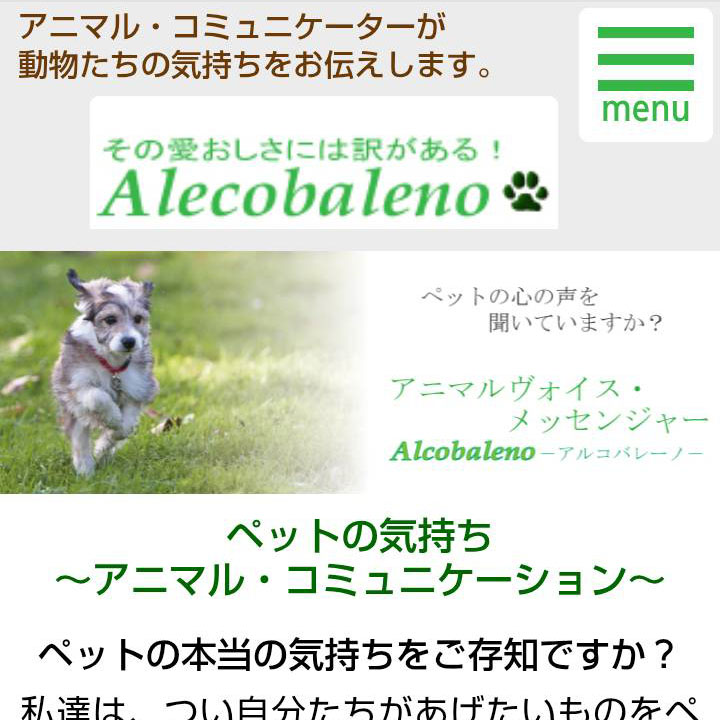Open the green menu button

[645, 76]
